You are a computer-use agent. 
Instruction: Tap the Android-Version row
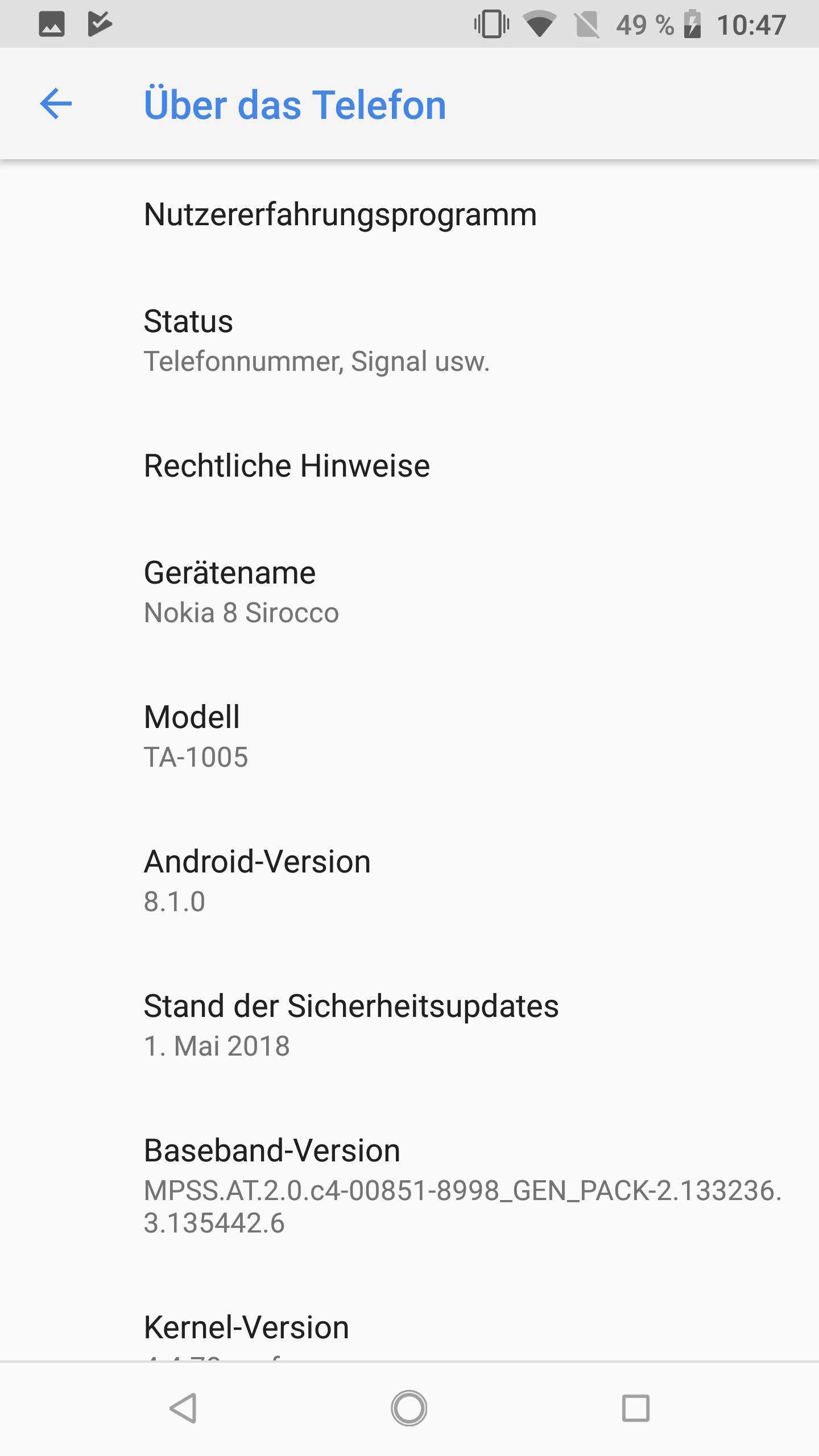(x=257, y=880)
